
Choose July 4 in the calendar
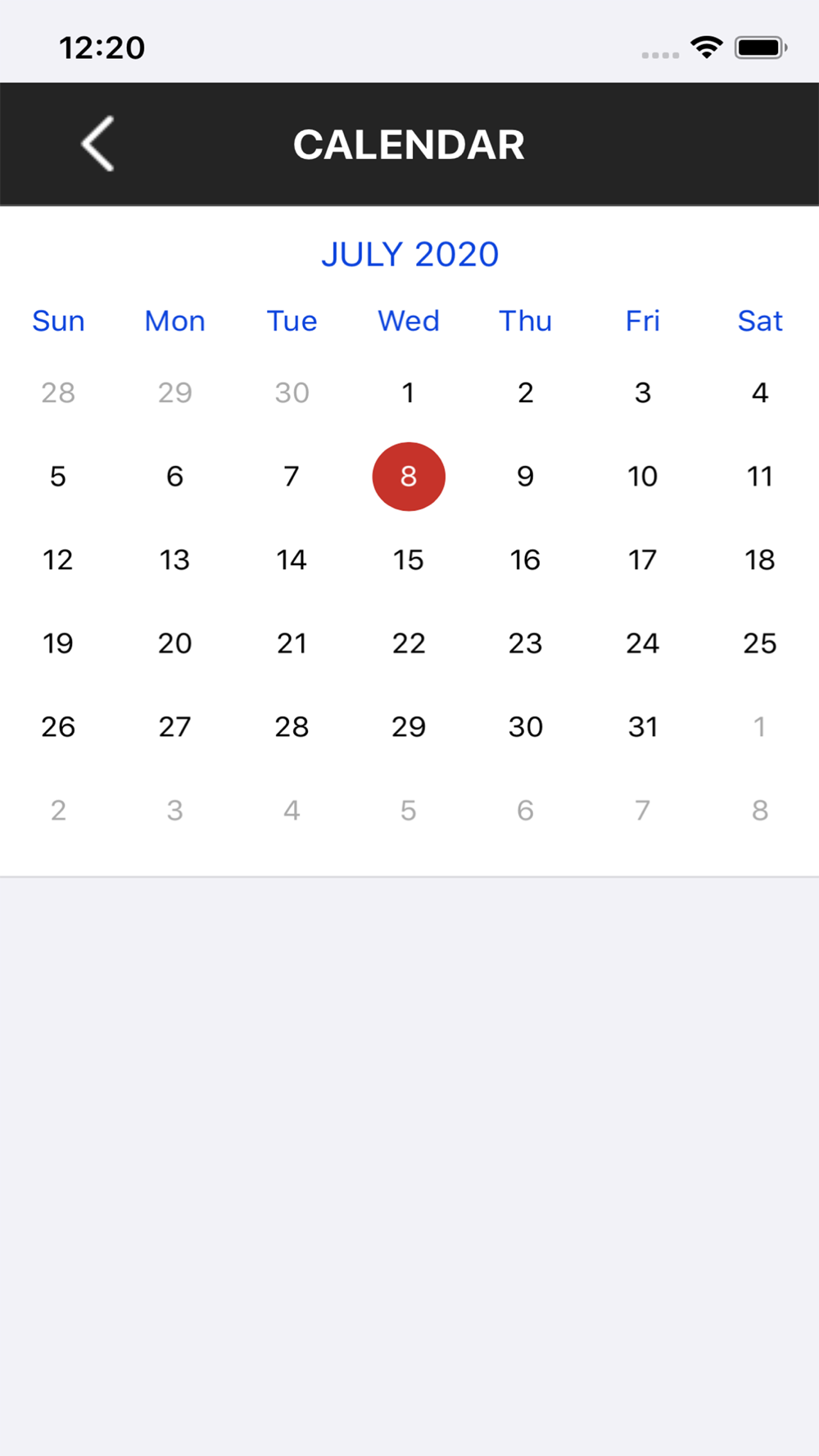click(x=759, y=393)
